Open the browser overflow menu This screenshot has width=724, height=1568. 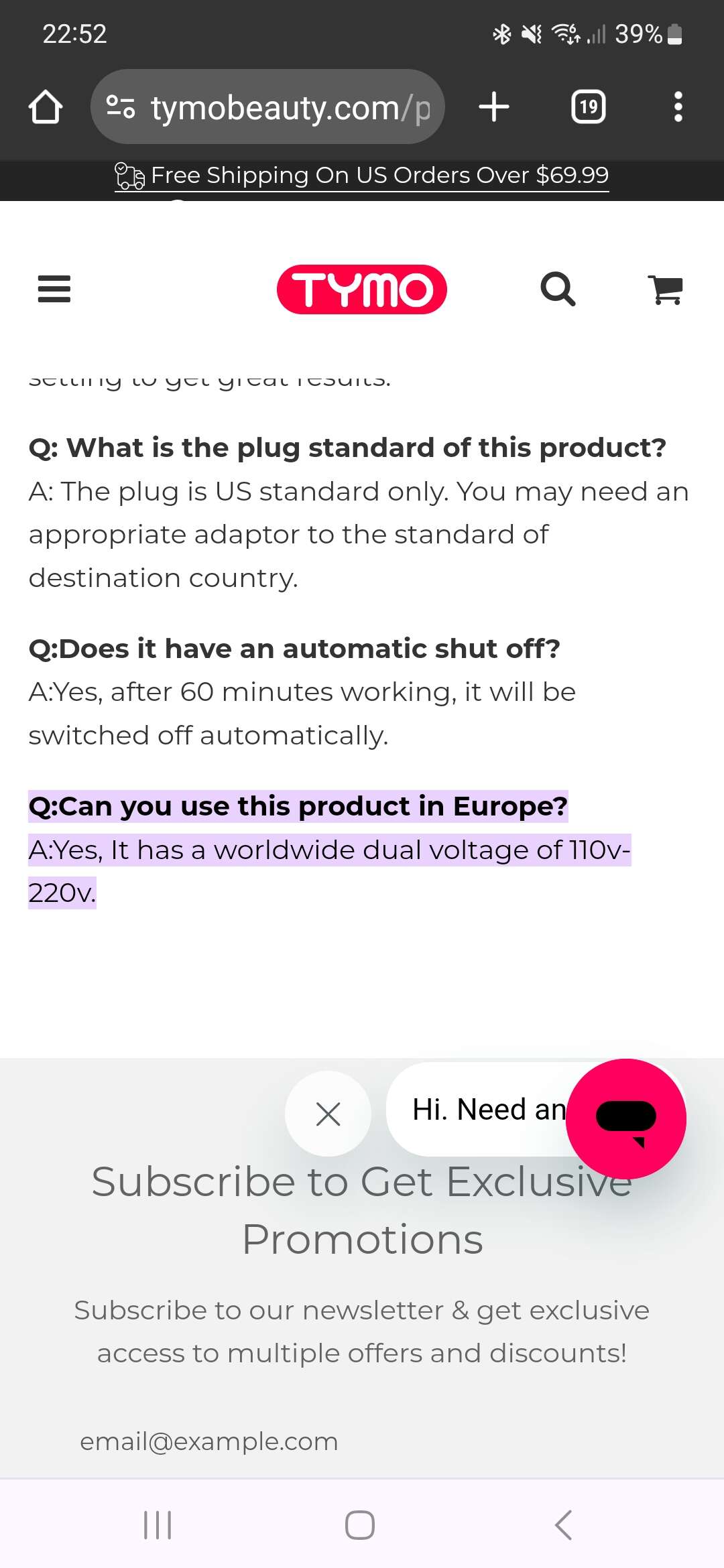click(678, 107)
